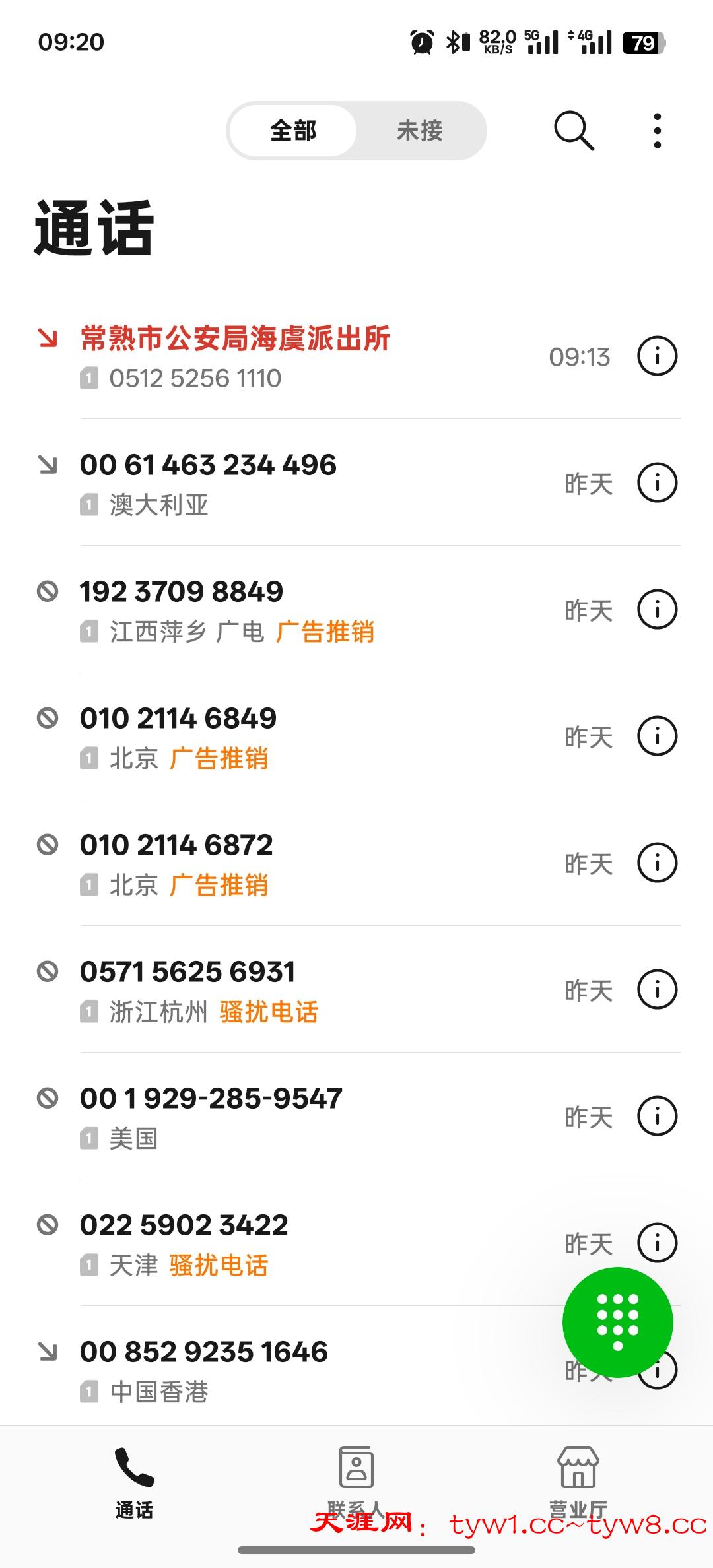Select the 192 3709 8849 blocked call
Image resolution: width=713 pixels, height=1568 pixels.
click(264, 610)
